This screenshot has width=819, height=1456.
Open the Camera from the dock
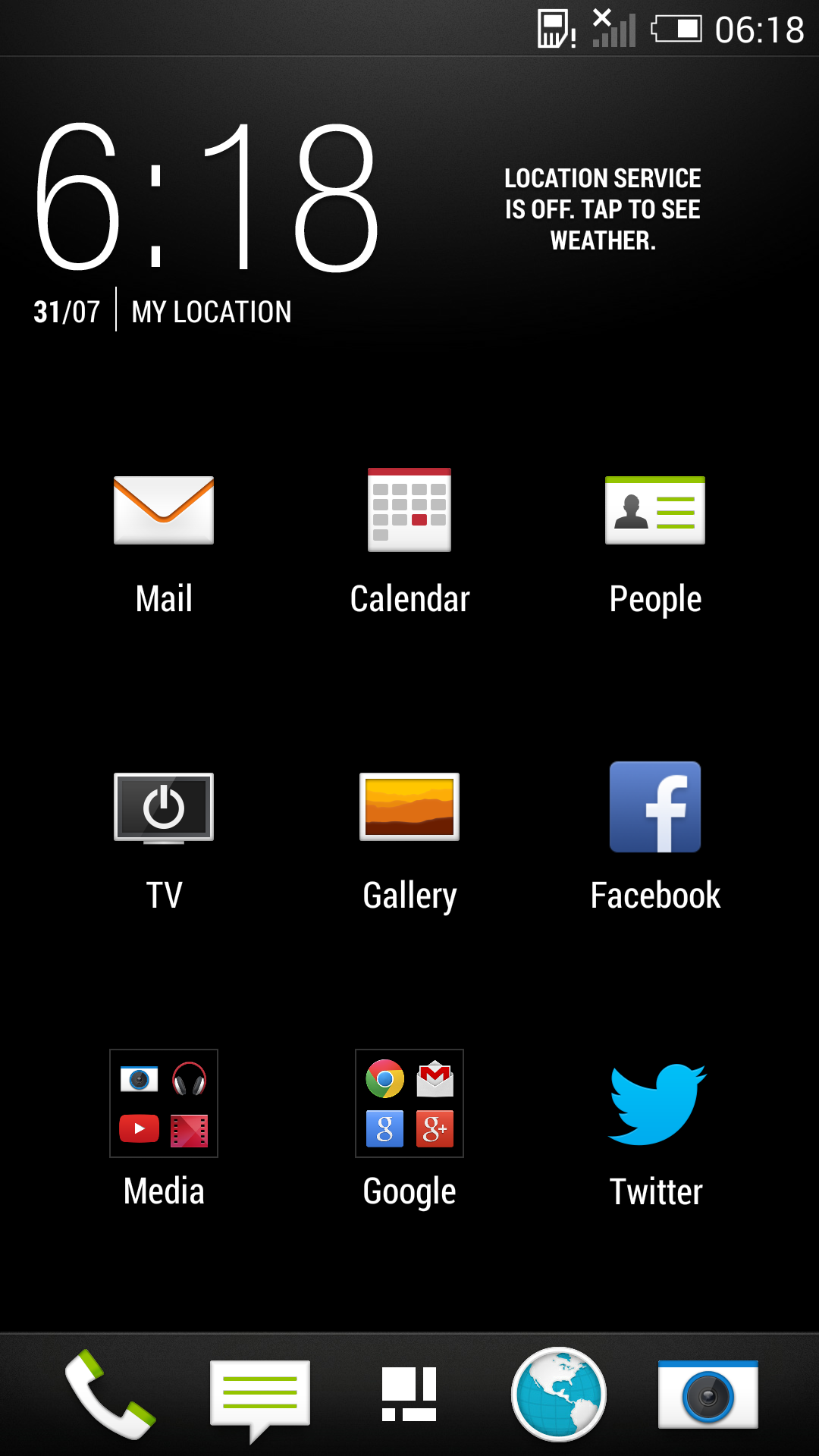coord(708,1394)
